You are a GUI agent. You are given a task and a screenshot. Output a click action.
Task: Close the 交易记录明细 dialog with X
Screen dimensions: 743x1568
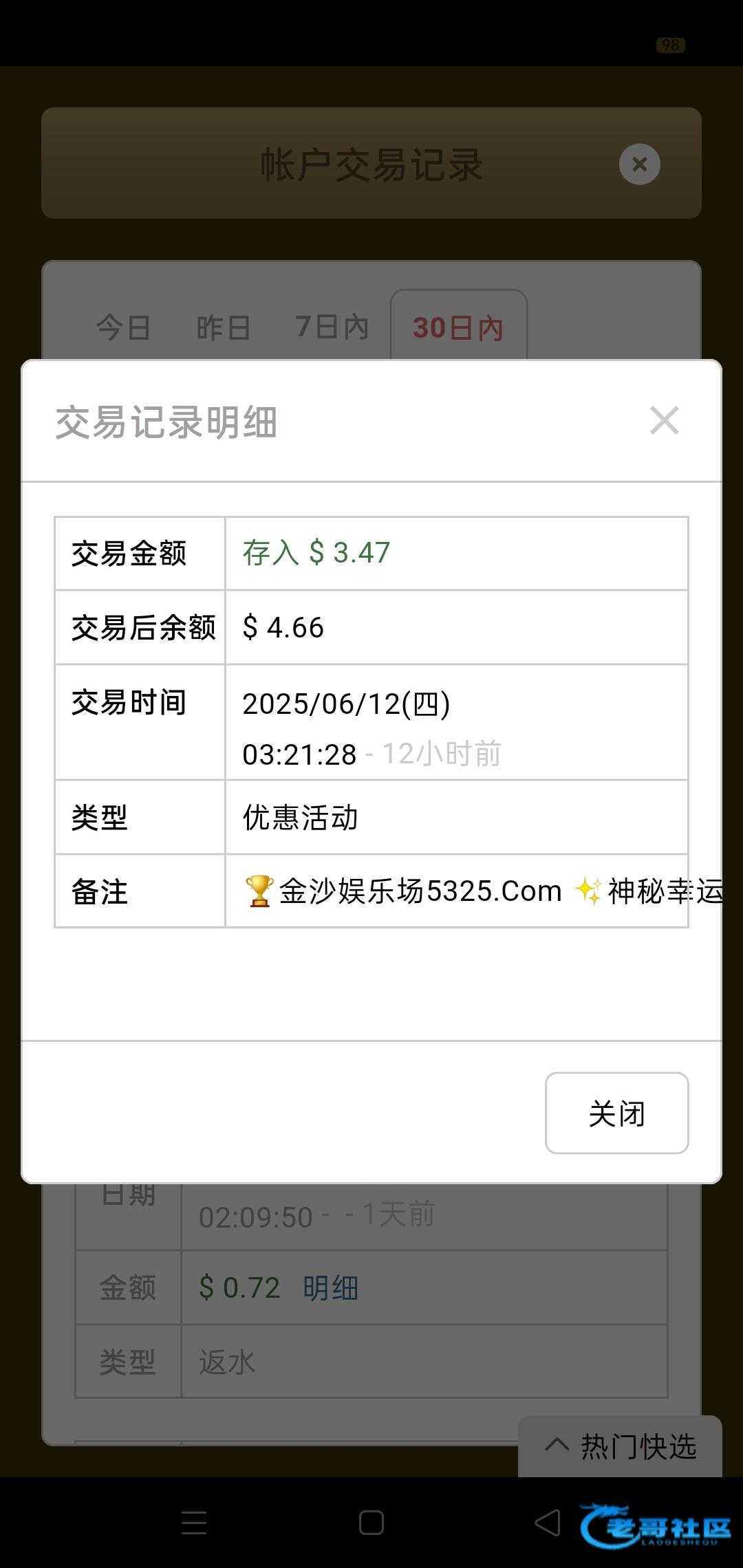point(665,420)
